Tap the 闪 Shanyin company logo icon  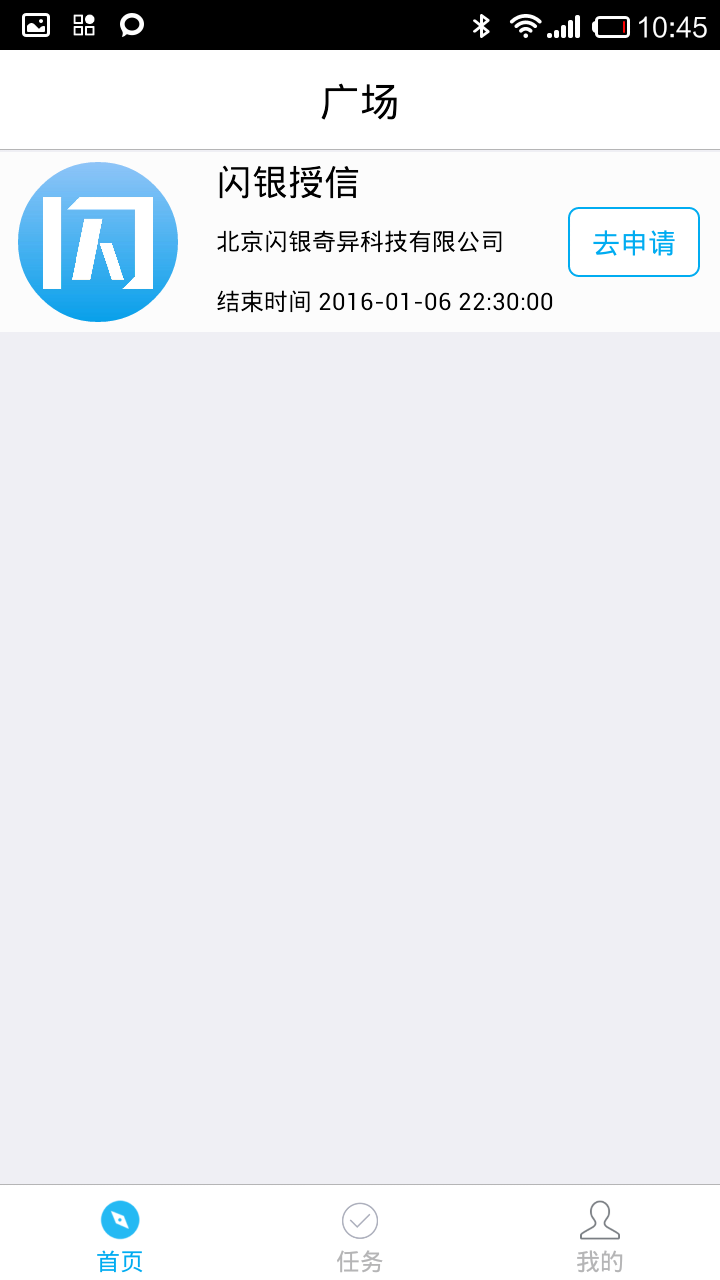click(97, 241)
